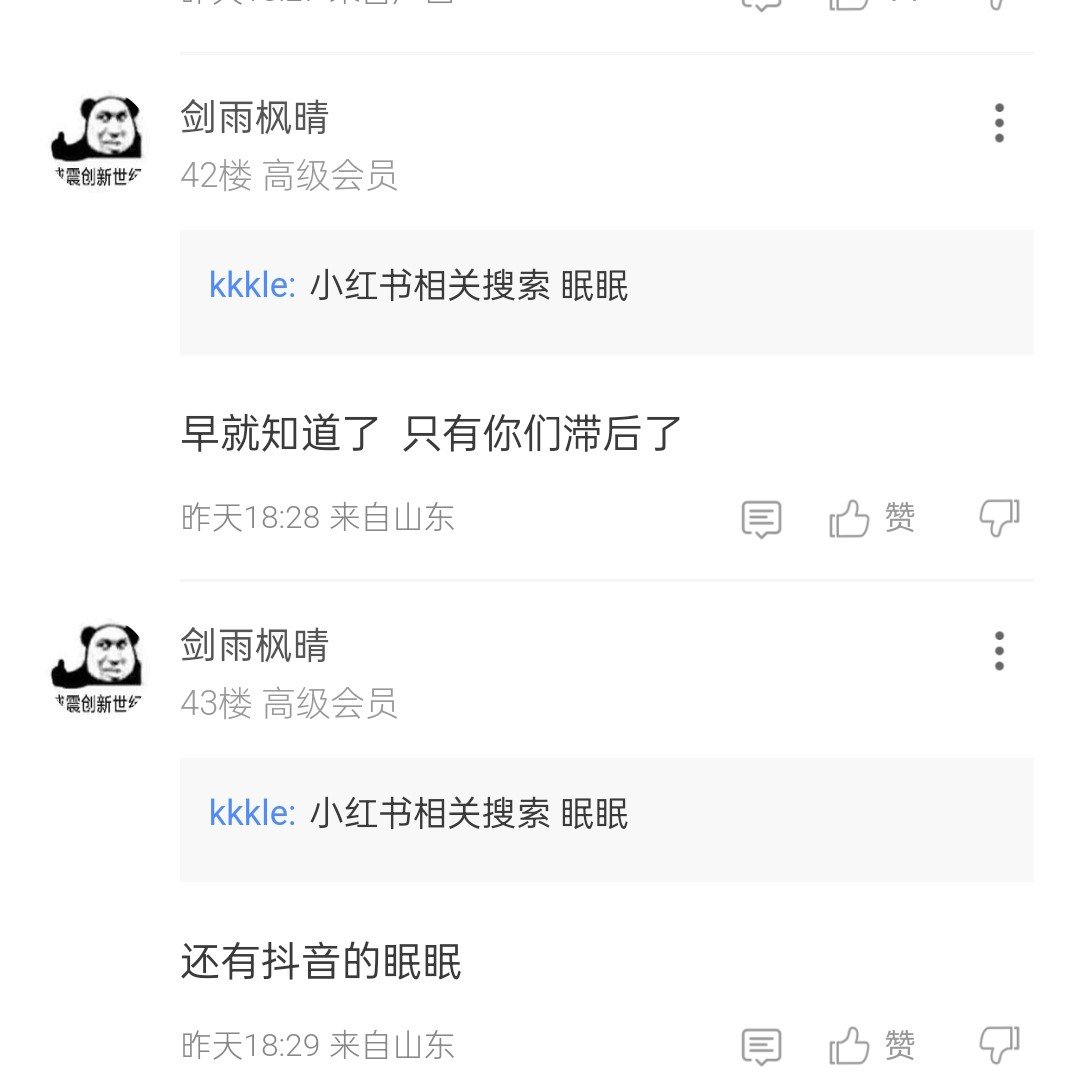The width and height of the screenshot is (1080, 1071).
Task: Open overflow menu on the 42楼 comment
Action: (x=998, y=123)
